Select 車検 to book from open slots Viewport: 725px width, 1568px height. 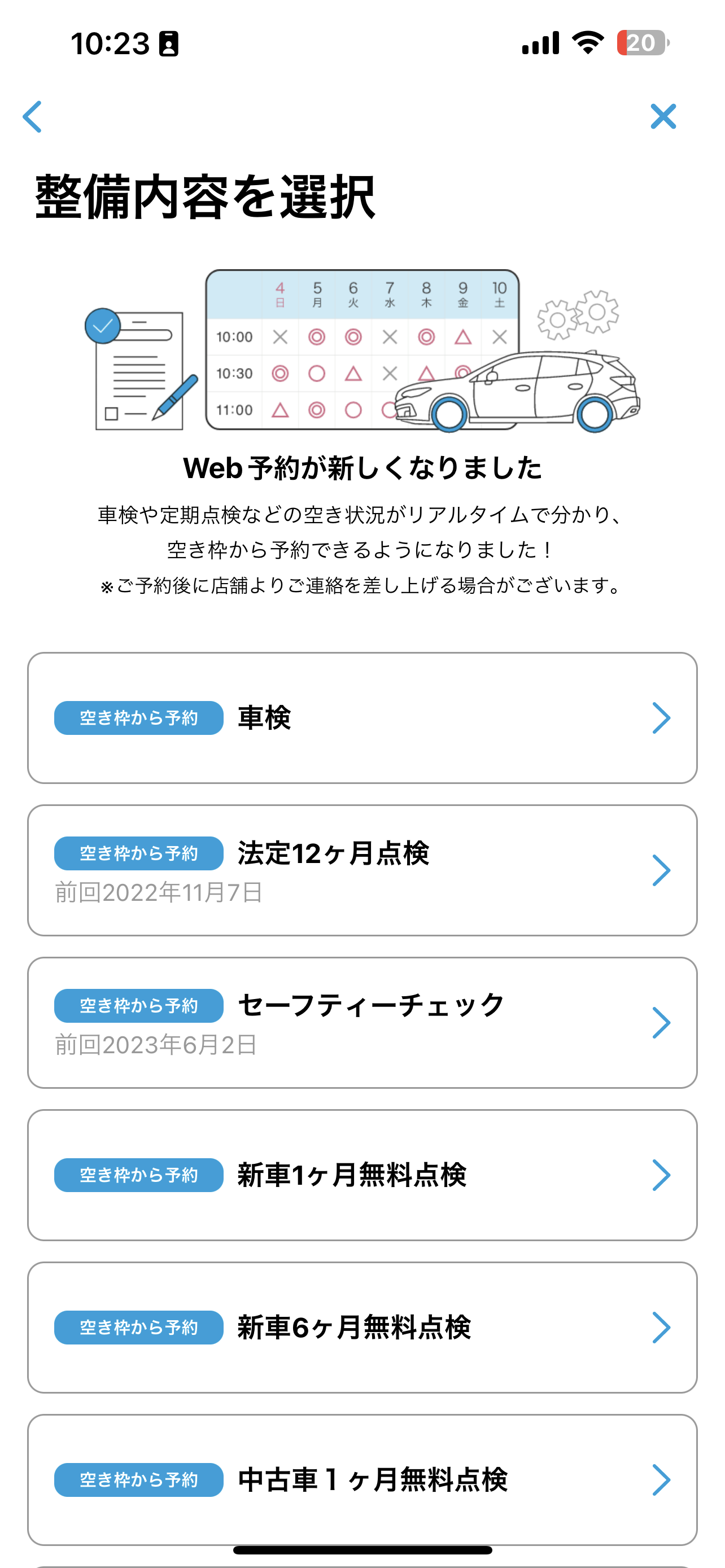(362, 717)
